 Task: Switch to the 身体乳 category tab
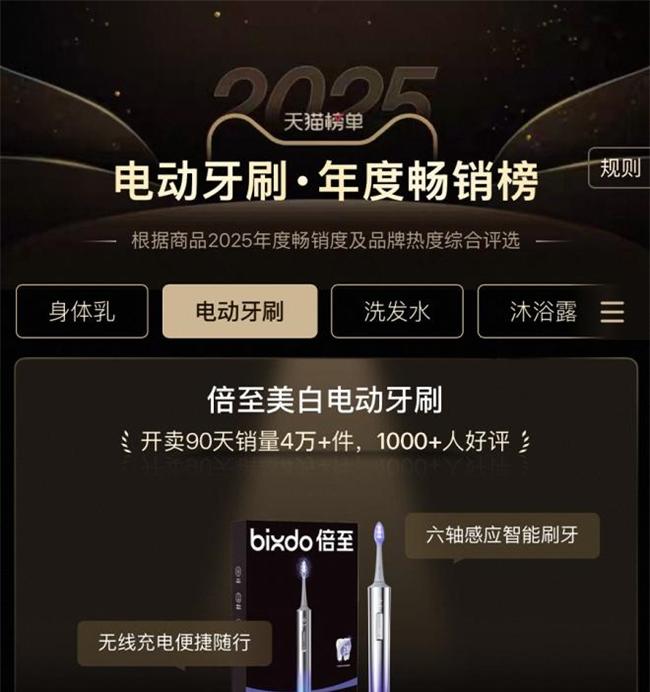(x=82, y=311)
